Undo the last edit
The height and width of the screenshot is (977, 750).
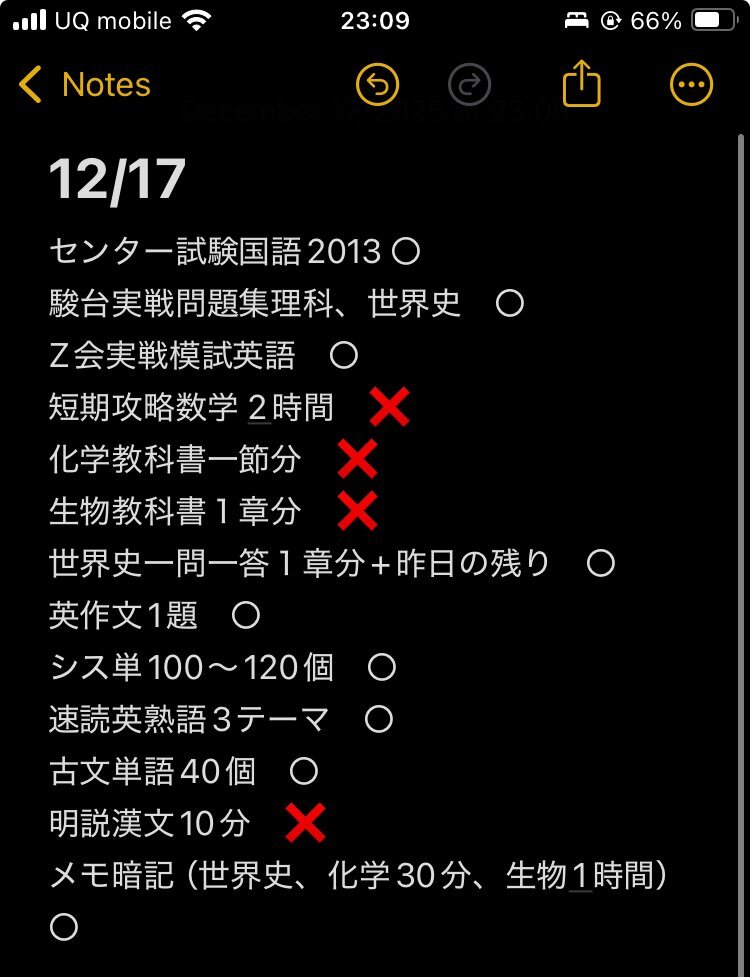(x=378, y=85)
